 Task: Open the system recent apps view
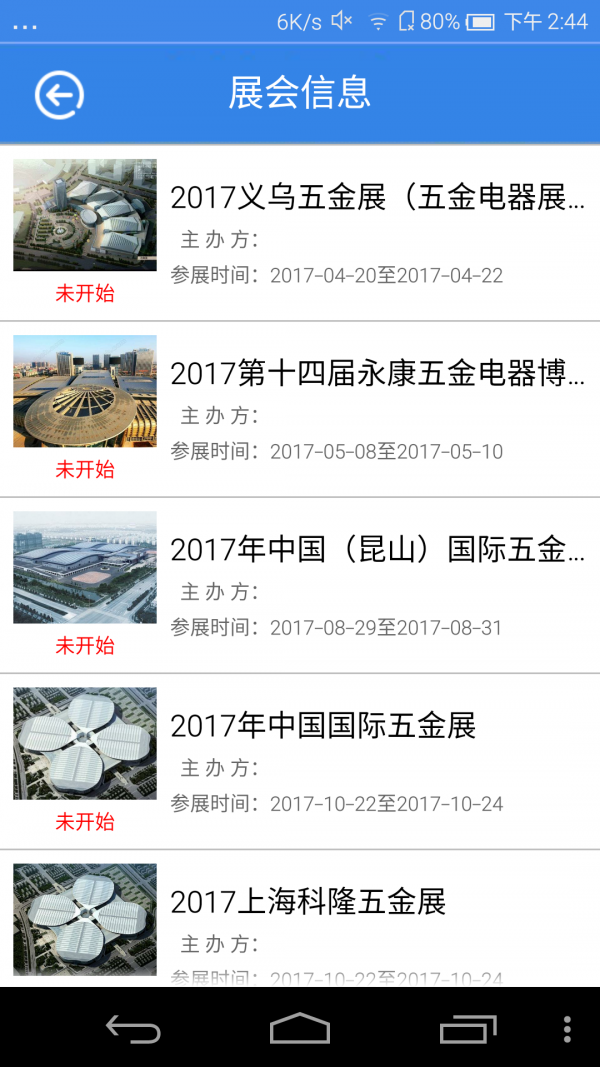click(x=468, y=1028)
